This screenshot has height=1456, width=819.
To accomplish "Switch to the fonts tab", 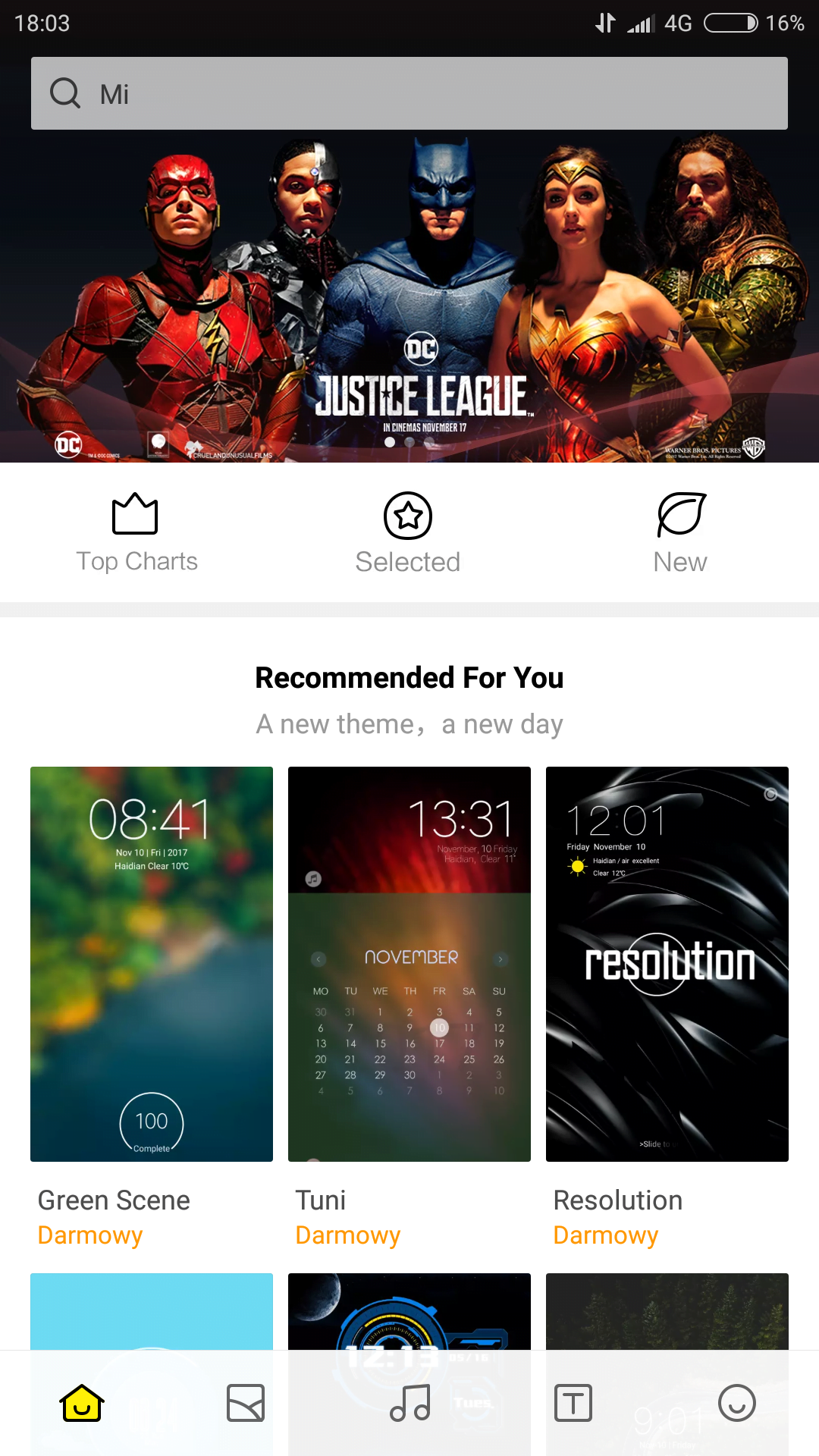I will click(573, 1403).
